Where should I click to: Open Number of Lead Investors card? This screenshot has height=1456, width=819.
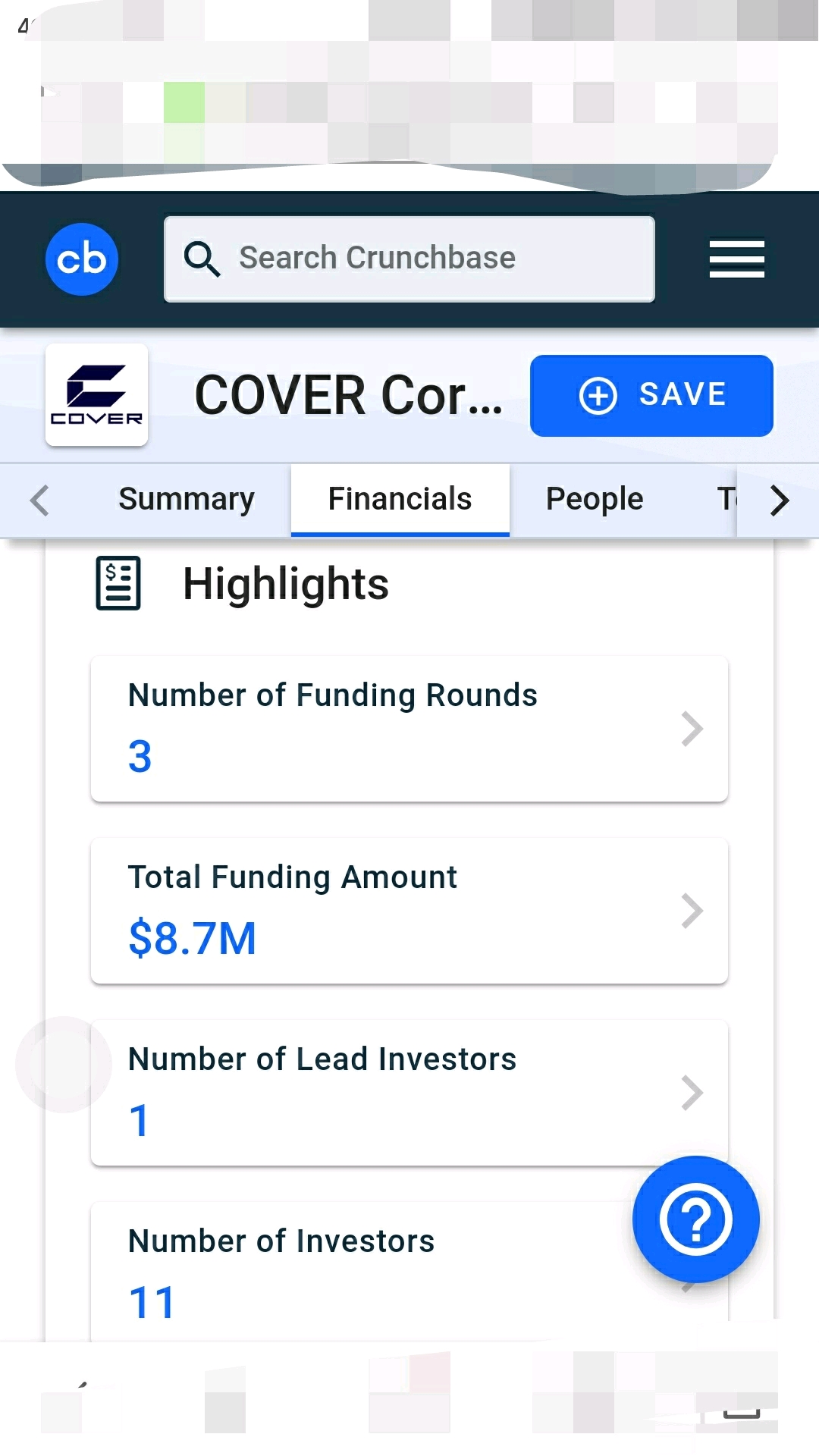[409, 1093]
